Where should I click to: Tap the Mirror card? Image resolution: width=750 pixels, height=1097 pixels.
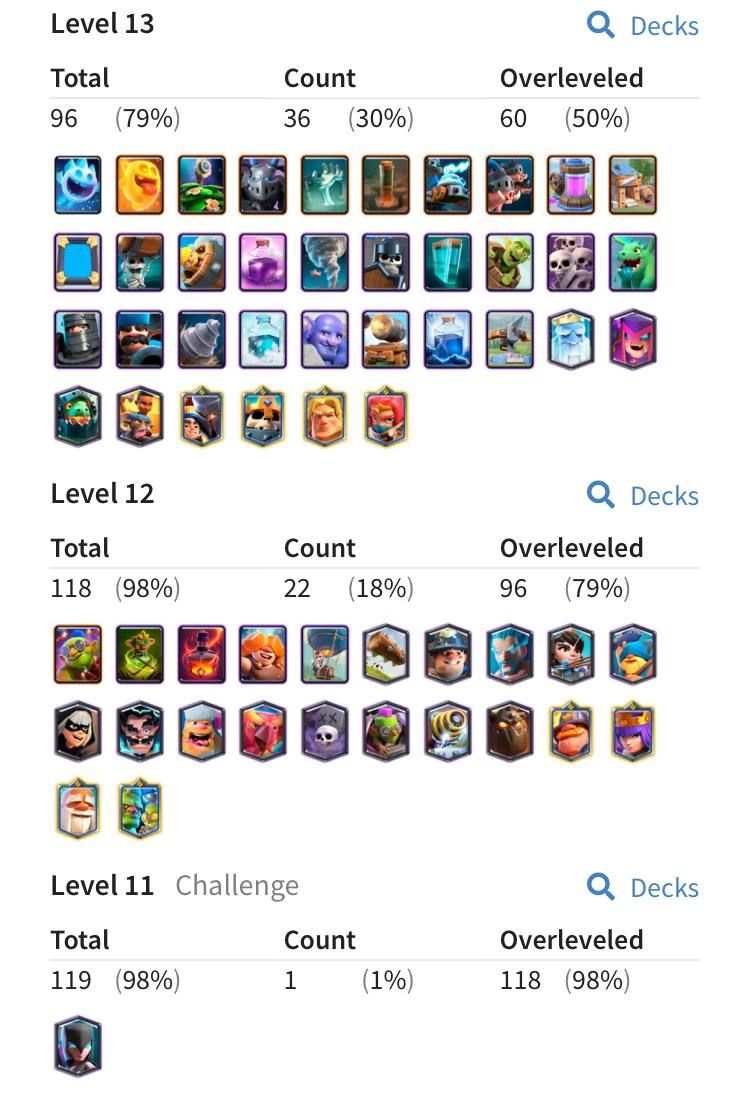[78, 263]
